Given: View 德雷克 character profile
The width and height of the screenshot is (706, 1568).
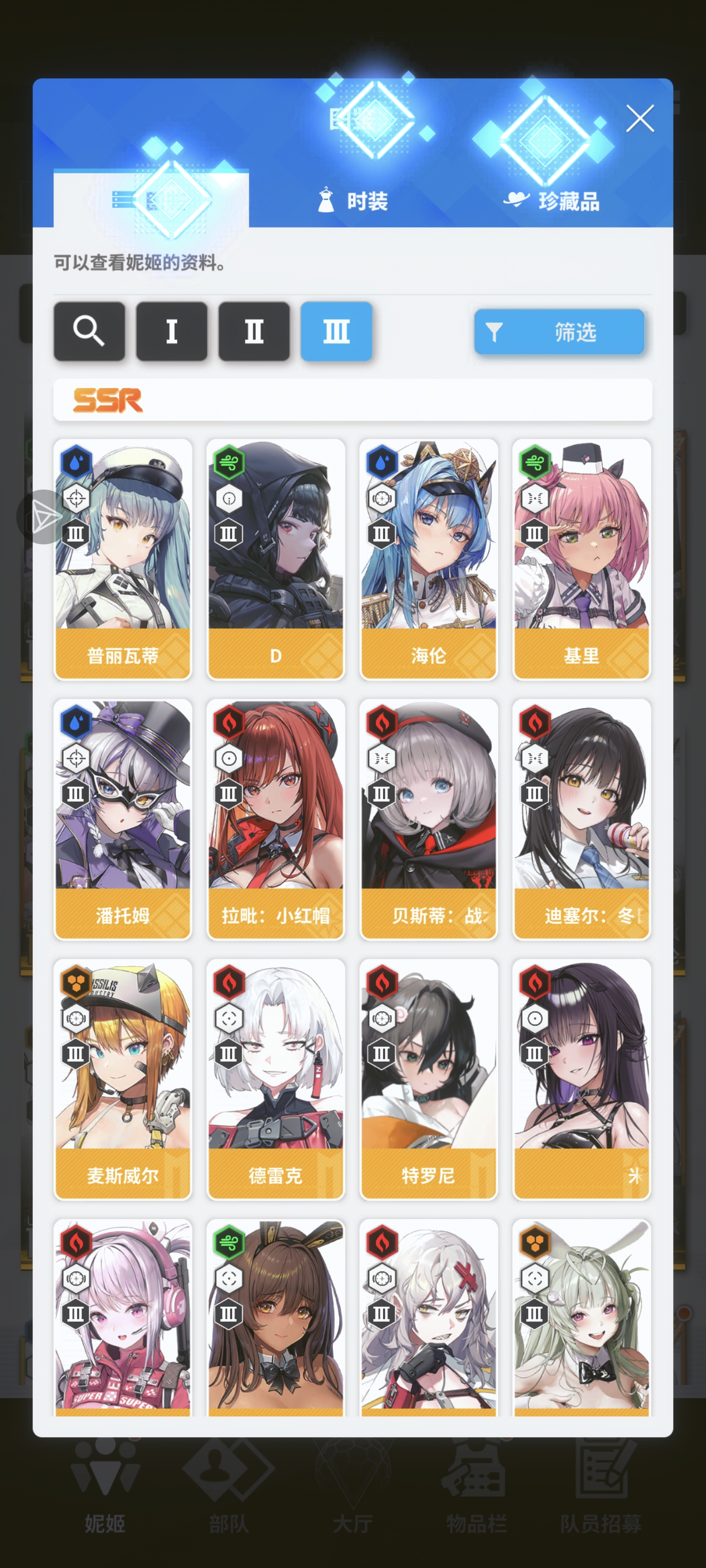Looking at the screenshot, I should (276, 1078).
